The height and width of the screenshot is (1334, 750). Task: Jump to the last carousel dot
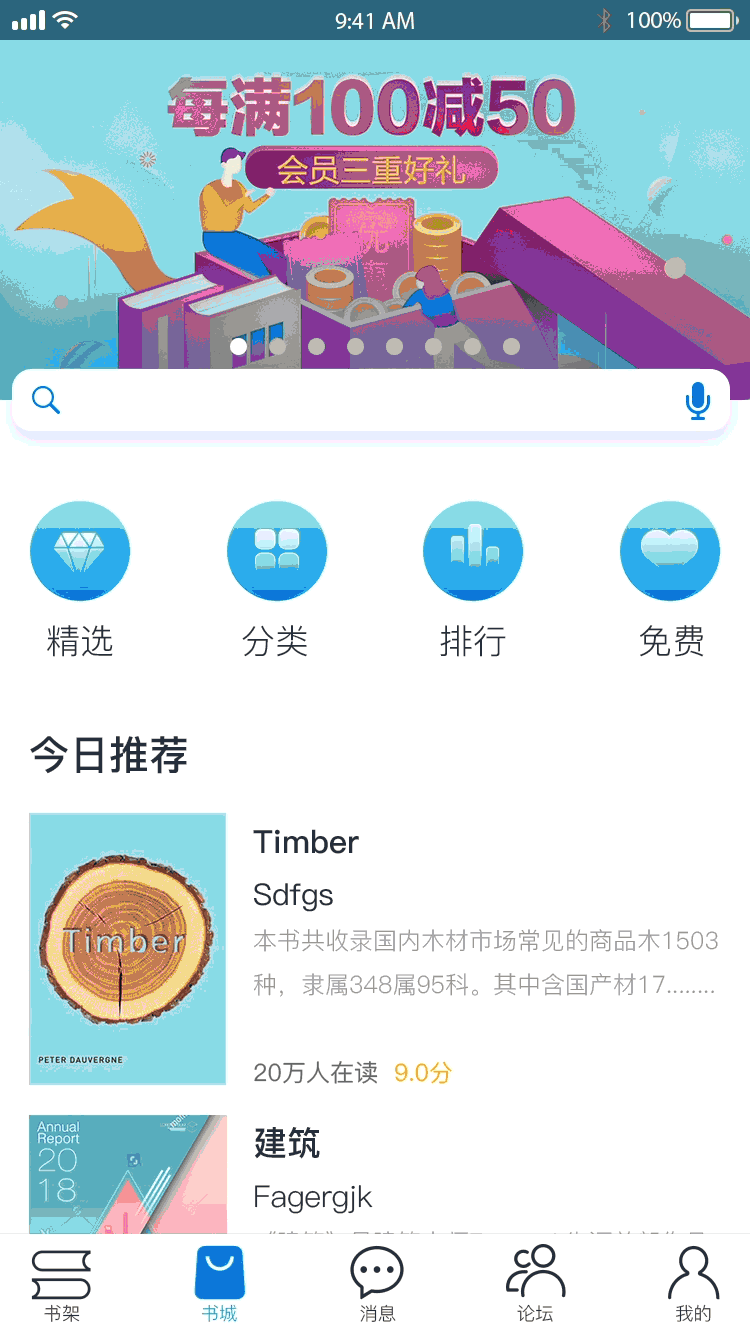click(x=512, y=346)
